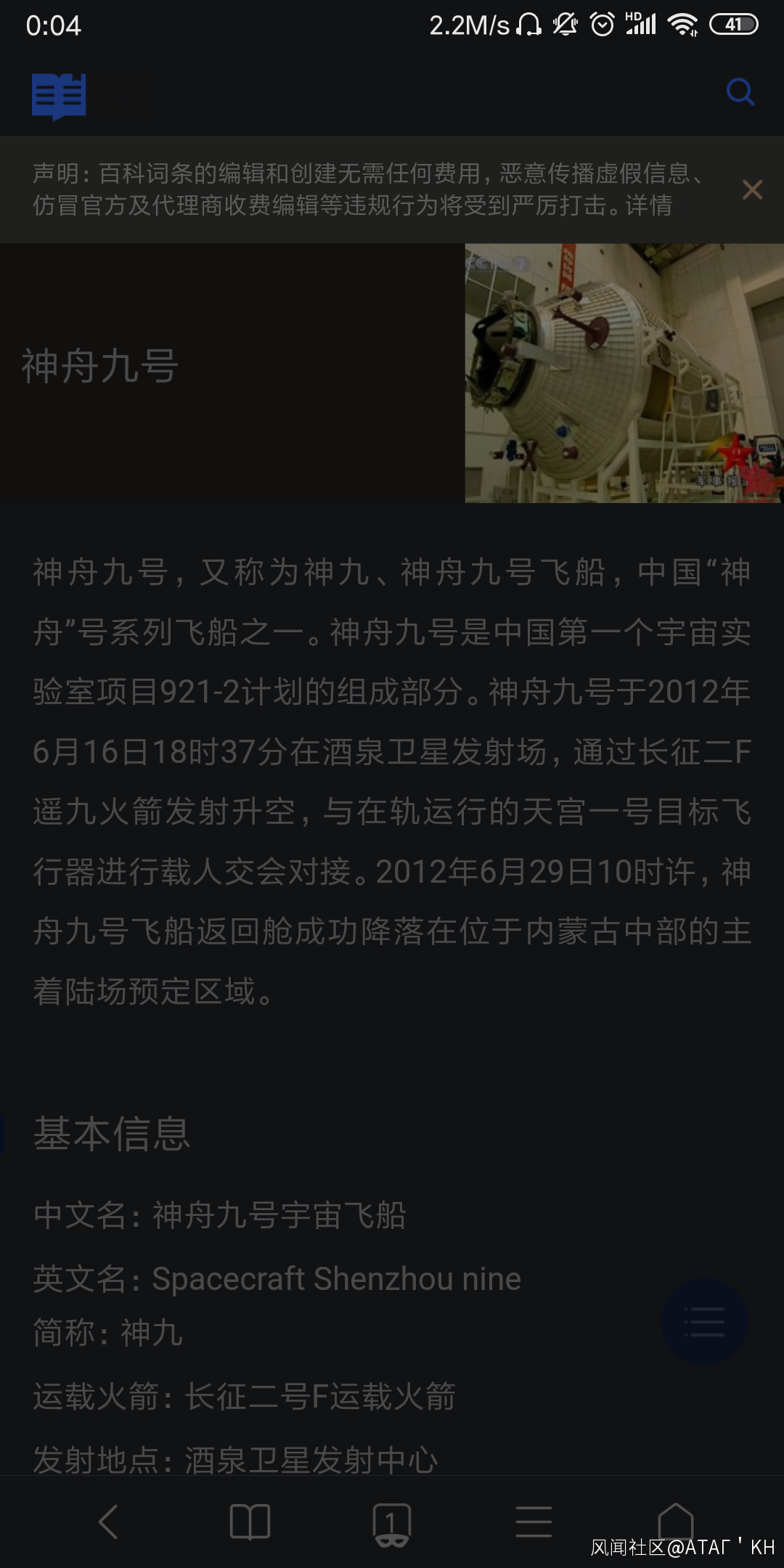The width and height of the screenshot is (784, 1568).
Task: Tap the Baidu Baike logo
Action: click(60, 96)
